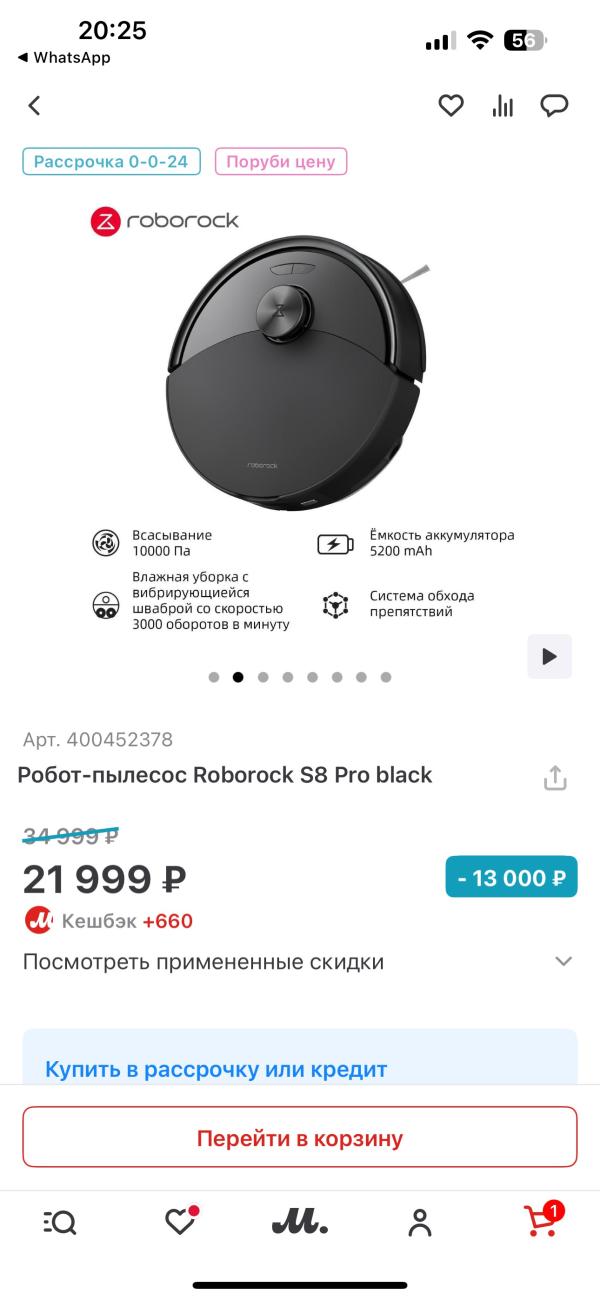Open the product comparison chart icon
The image size is (600, 1300).
pos(502,106)
